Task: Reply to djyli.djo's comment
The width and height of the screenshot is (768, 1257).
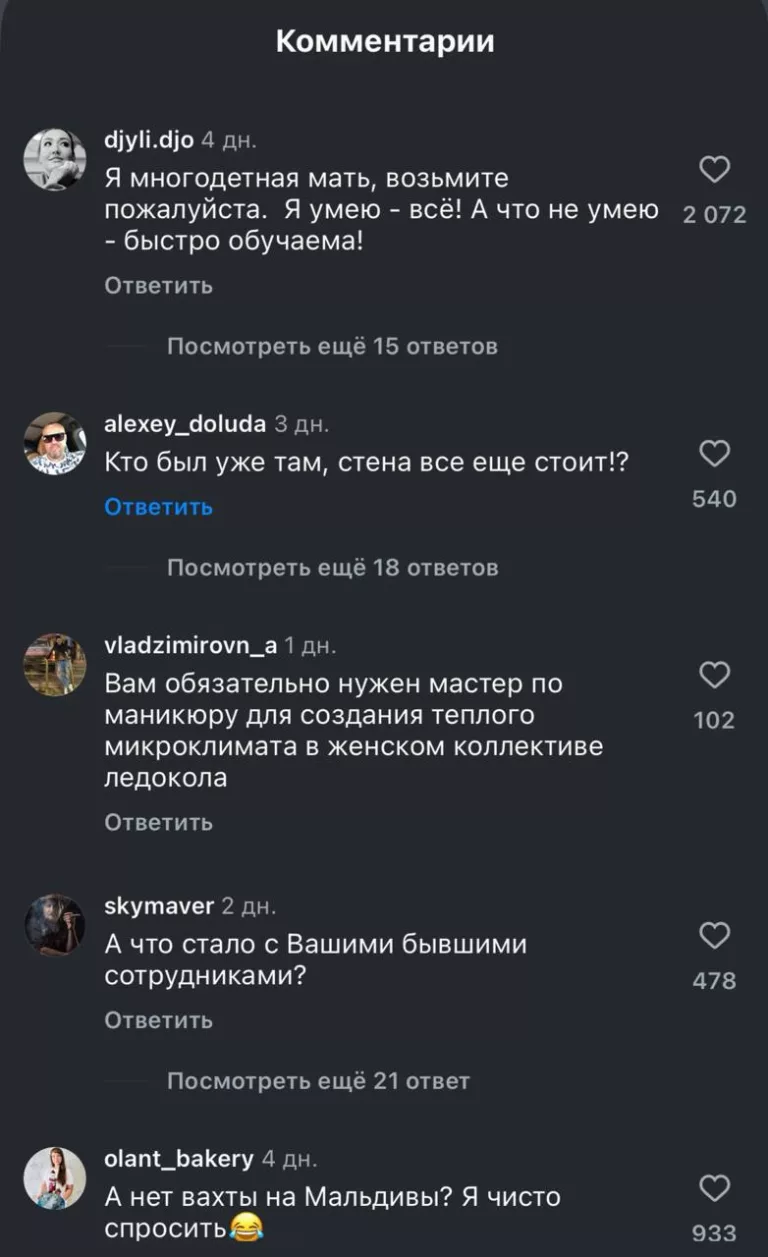Action: pos(159,286)
